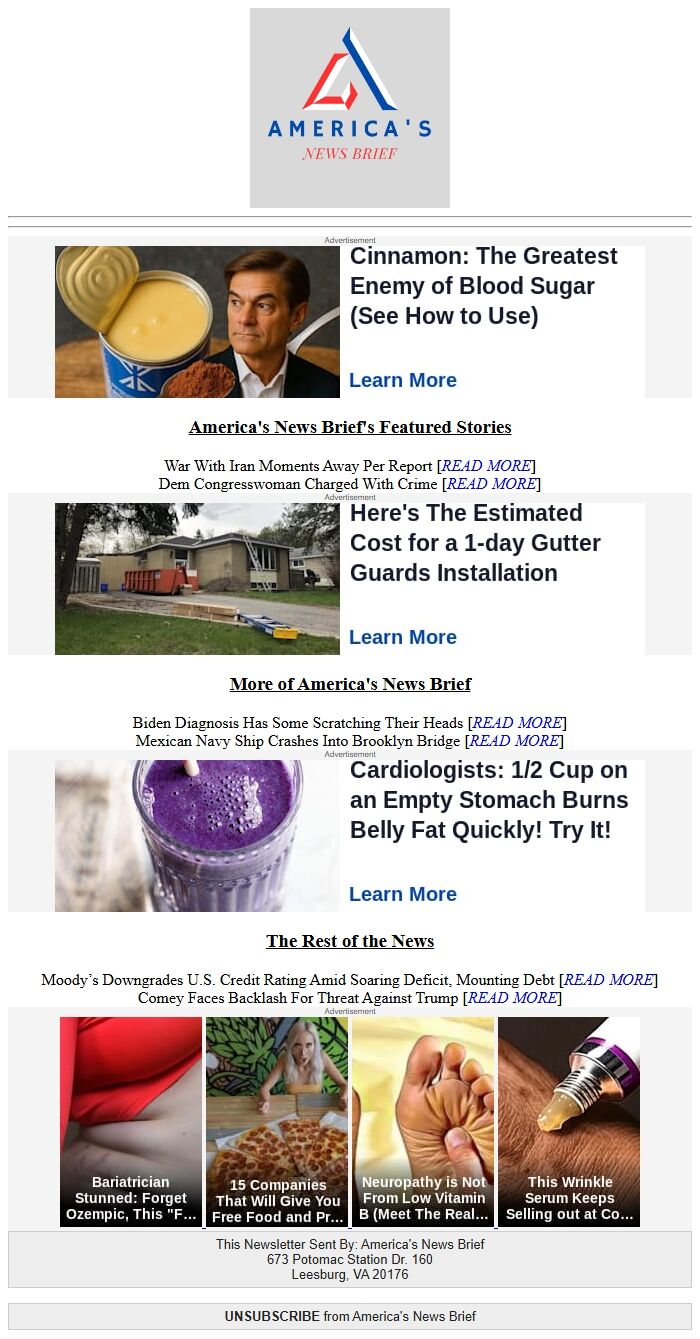Tap Learn More on the Cinnamon ad
This screenshot has width=700, height=1339.
(402, 380)
